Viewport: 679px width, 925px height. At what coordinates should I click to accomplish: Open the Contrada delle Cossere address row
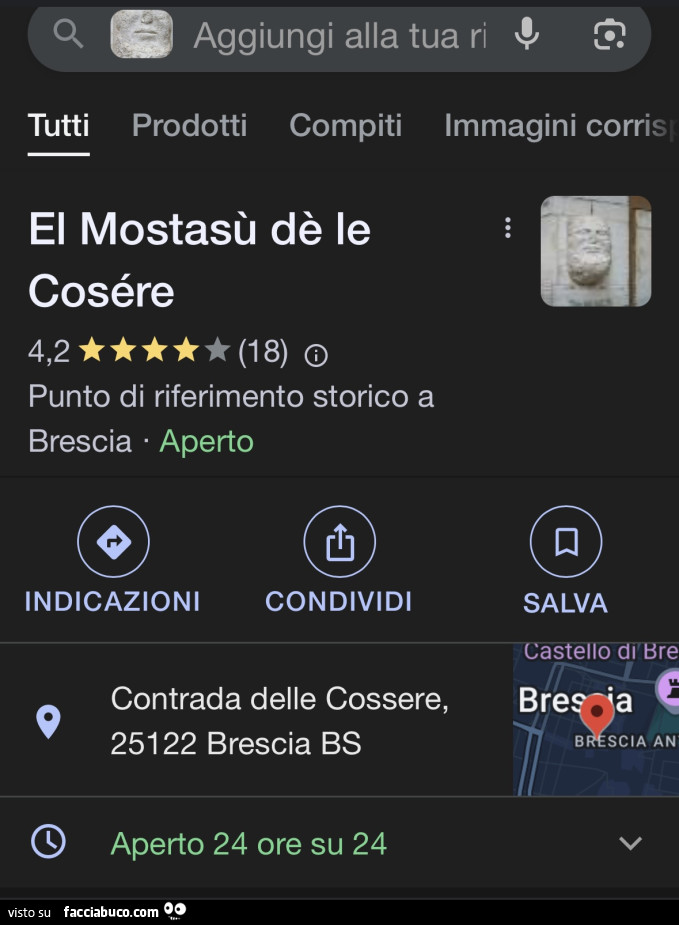point(279,720)
